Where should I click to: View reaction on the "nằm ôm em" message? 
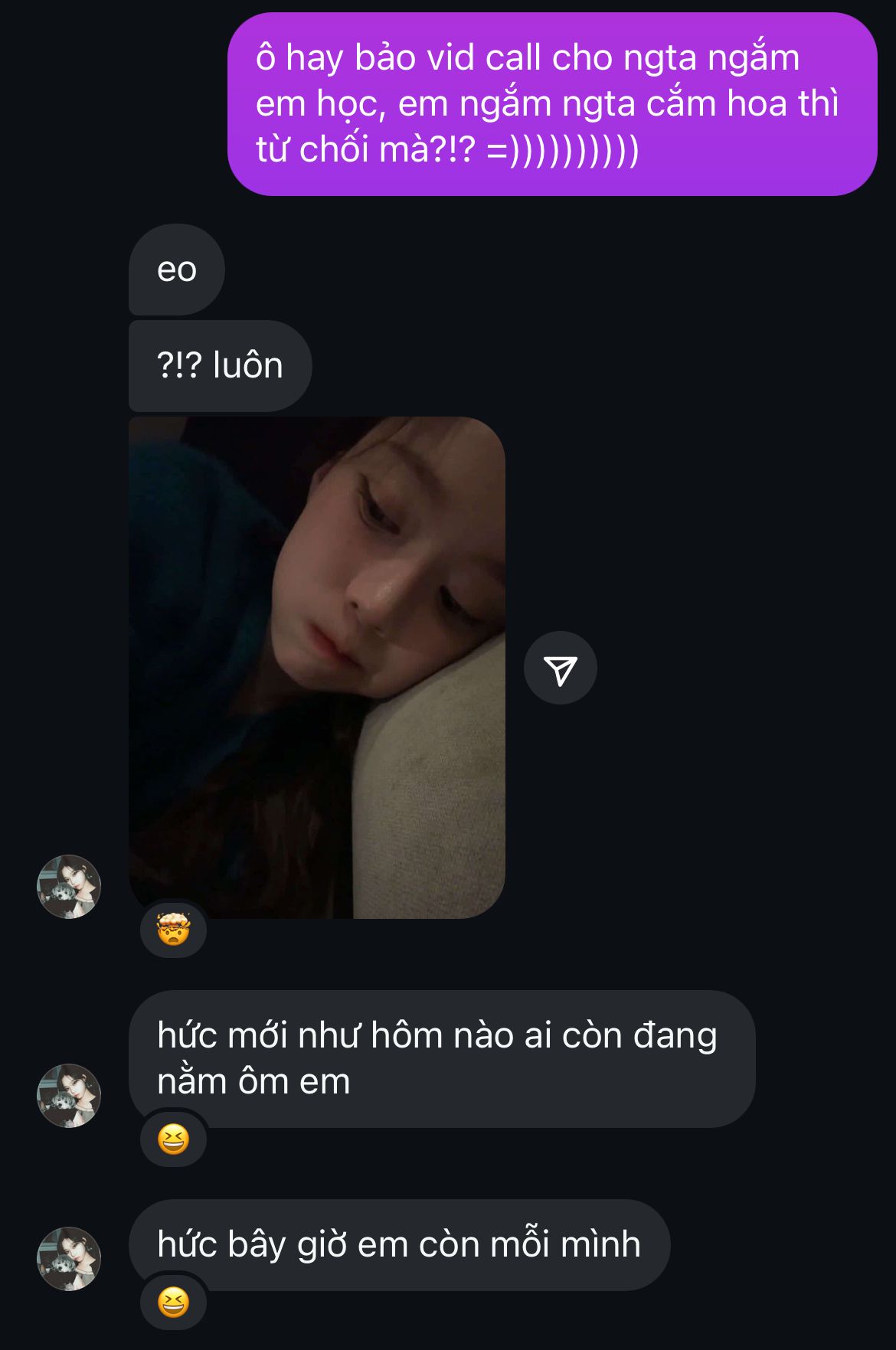tap(174, 1139)
